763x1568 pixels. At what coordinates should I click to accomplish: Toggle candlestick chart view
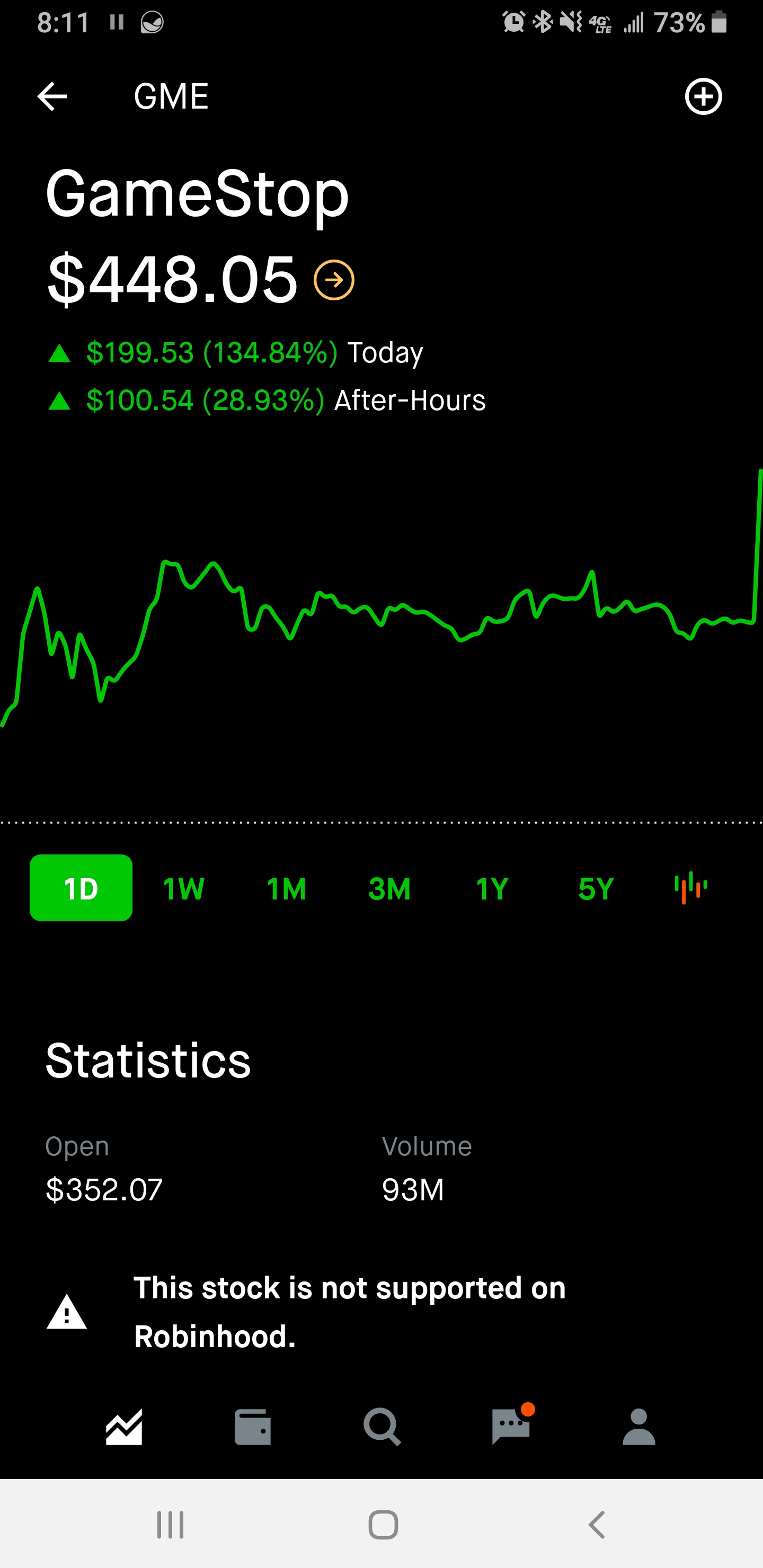690,887
